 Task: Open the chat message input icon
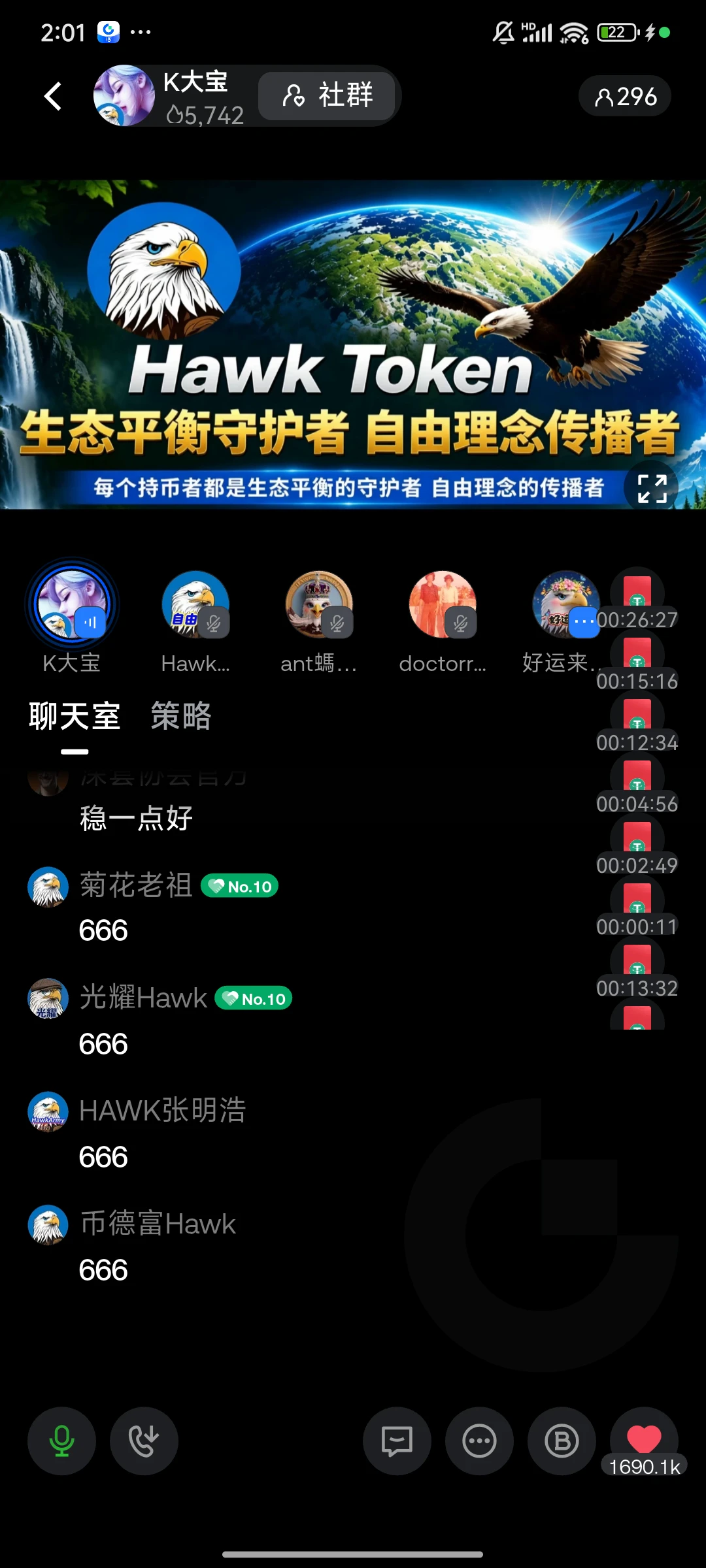tap(397, 1441)
